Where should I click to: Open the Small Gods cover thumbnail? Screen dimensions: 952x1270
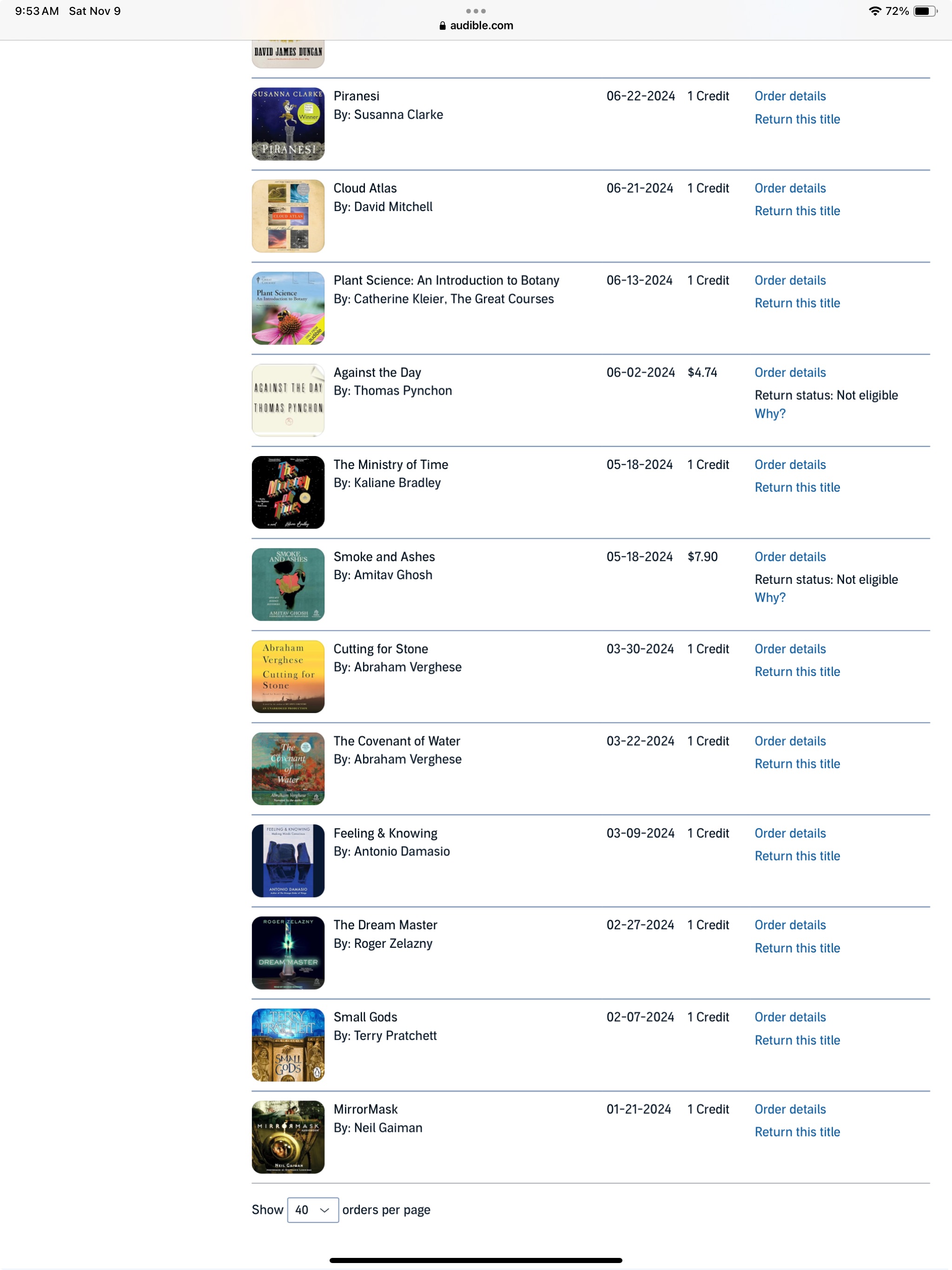pyautogui.click(x=288, y=1045)
